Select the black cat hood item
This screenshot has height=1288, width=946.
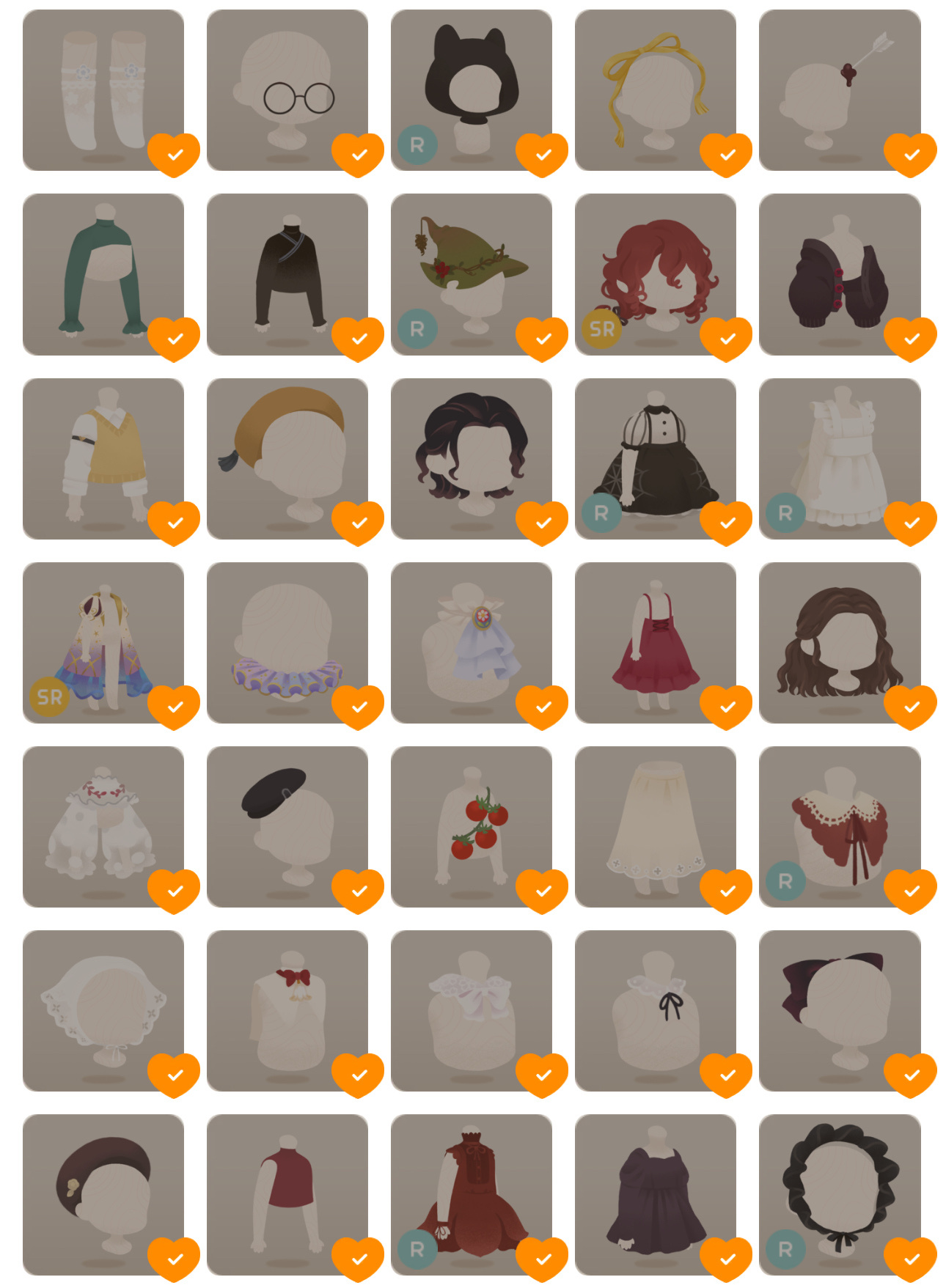click(471, 90)
